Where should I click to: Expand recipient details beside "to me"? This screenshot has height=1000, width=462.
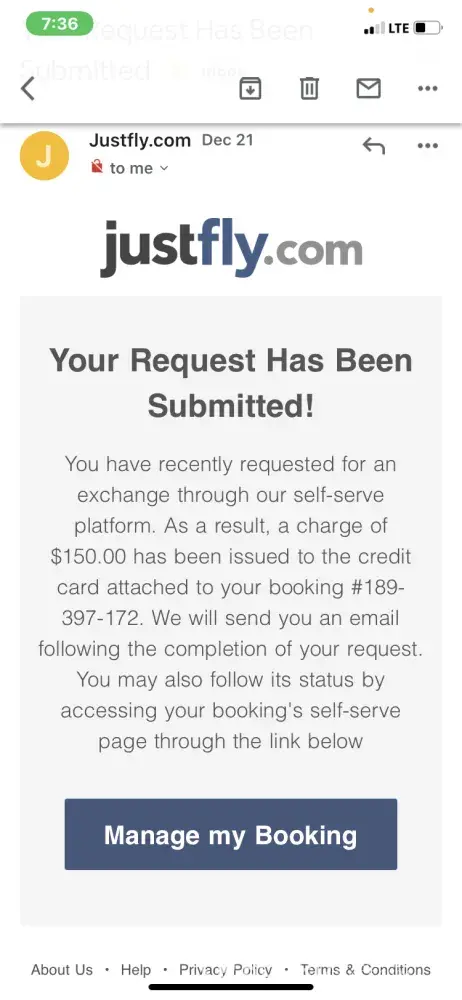click(x=164, y=168)
